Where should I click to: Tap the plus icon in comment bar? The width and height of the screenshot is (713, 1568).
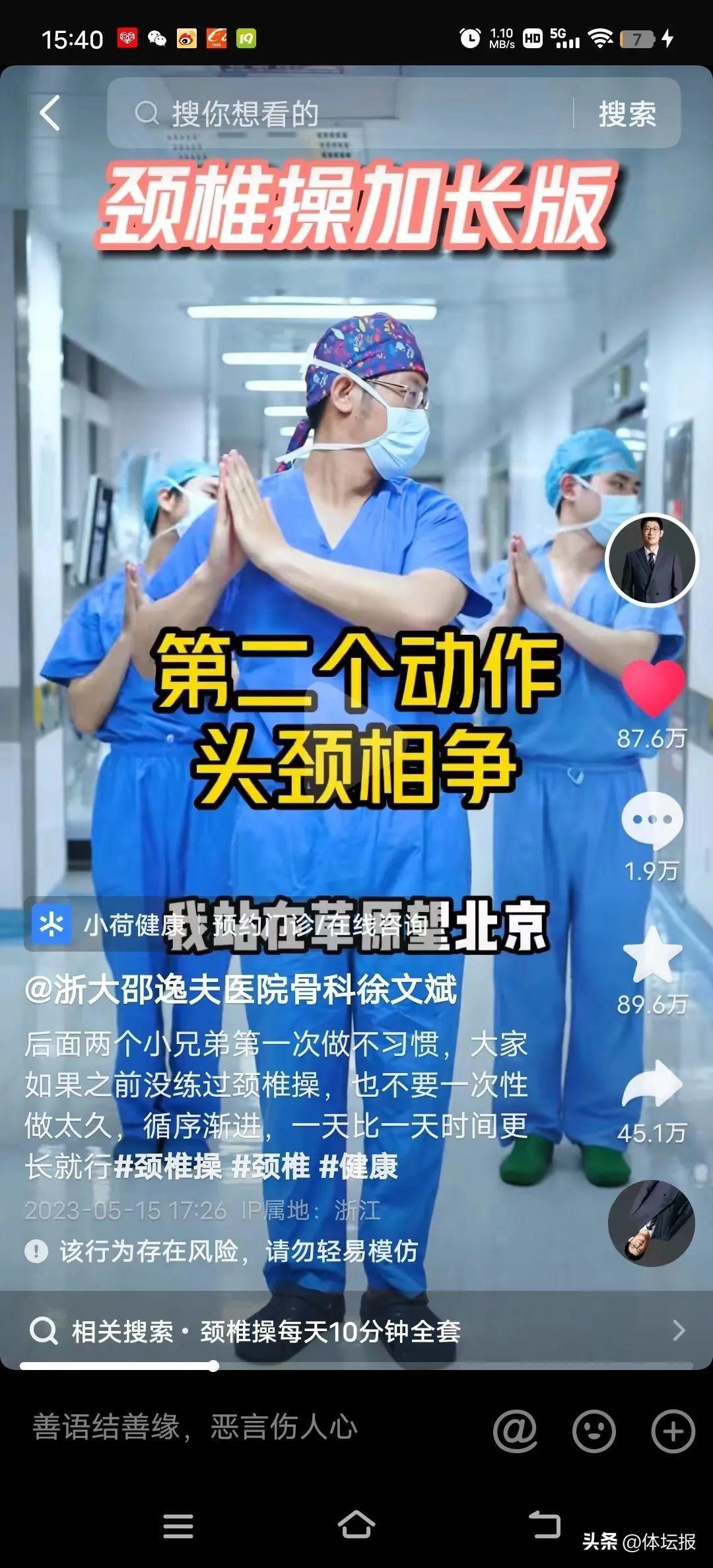pos(673,1429)
